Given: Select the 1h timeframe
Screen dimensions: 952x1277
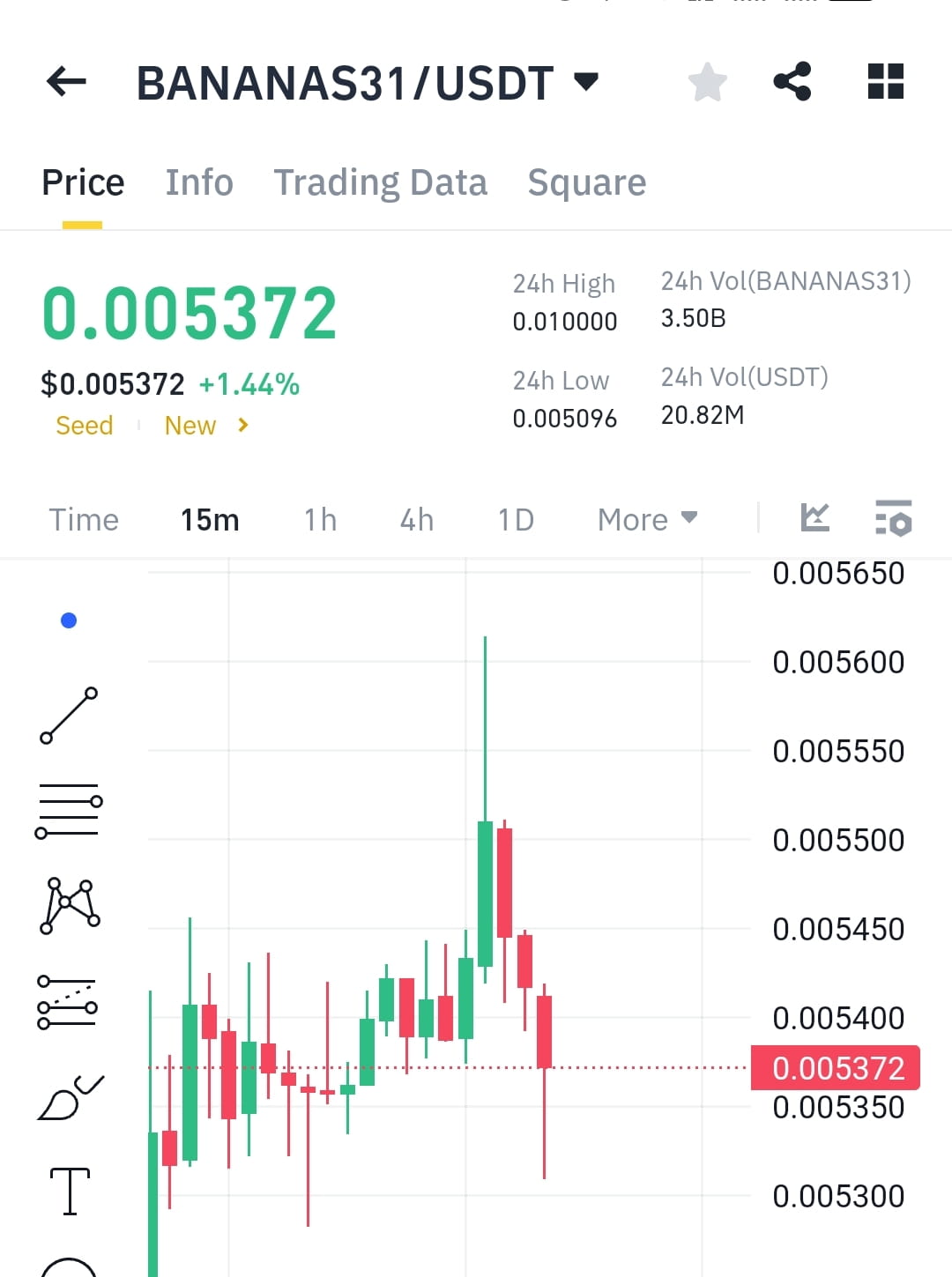Looking at the screenshot, I should 319,519.
